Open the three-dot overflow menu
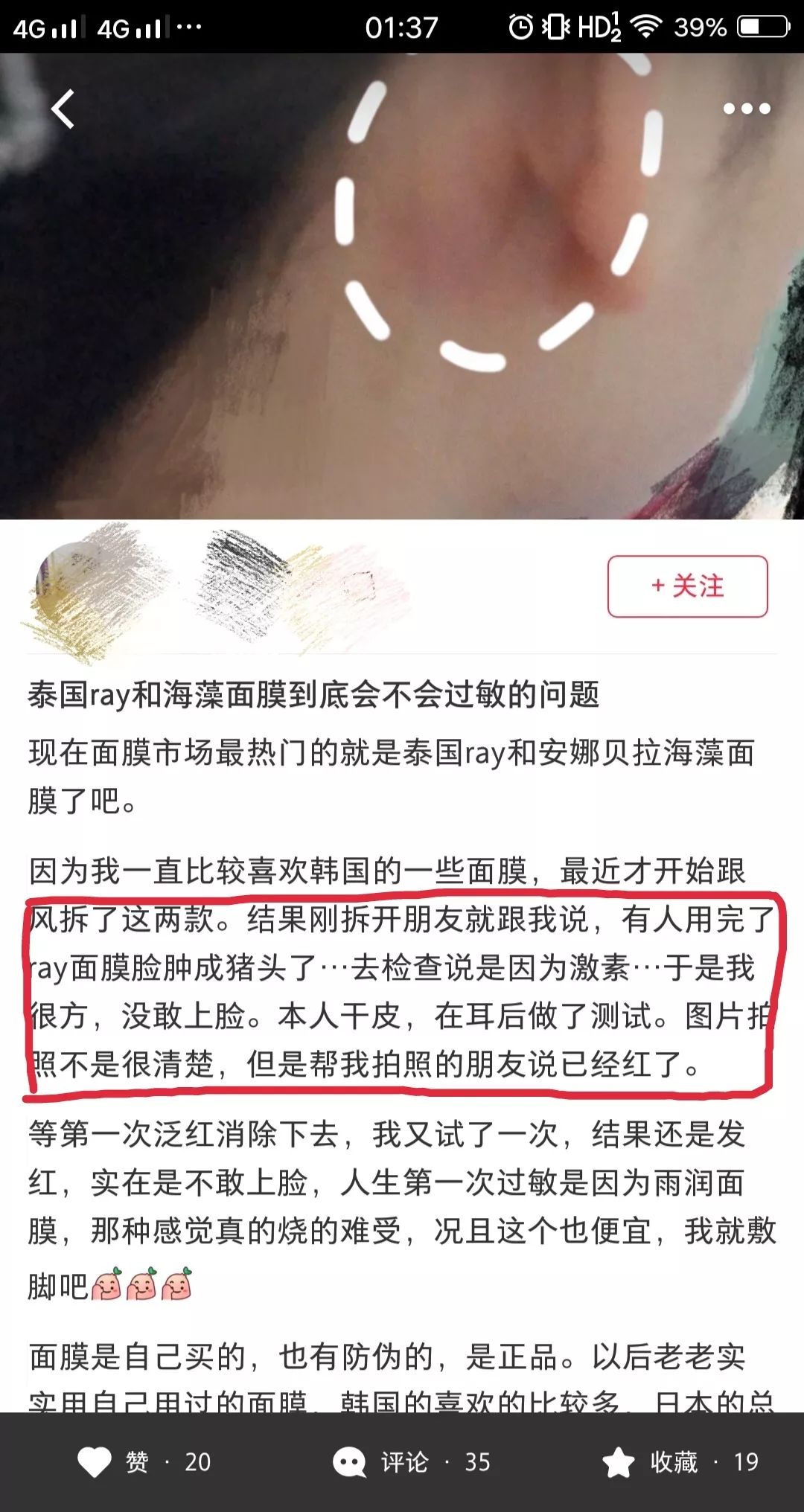Image resolution: width=804 pixels, height=1512 pixels. 747,109
